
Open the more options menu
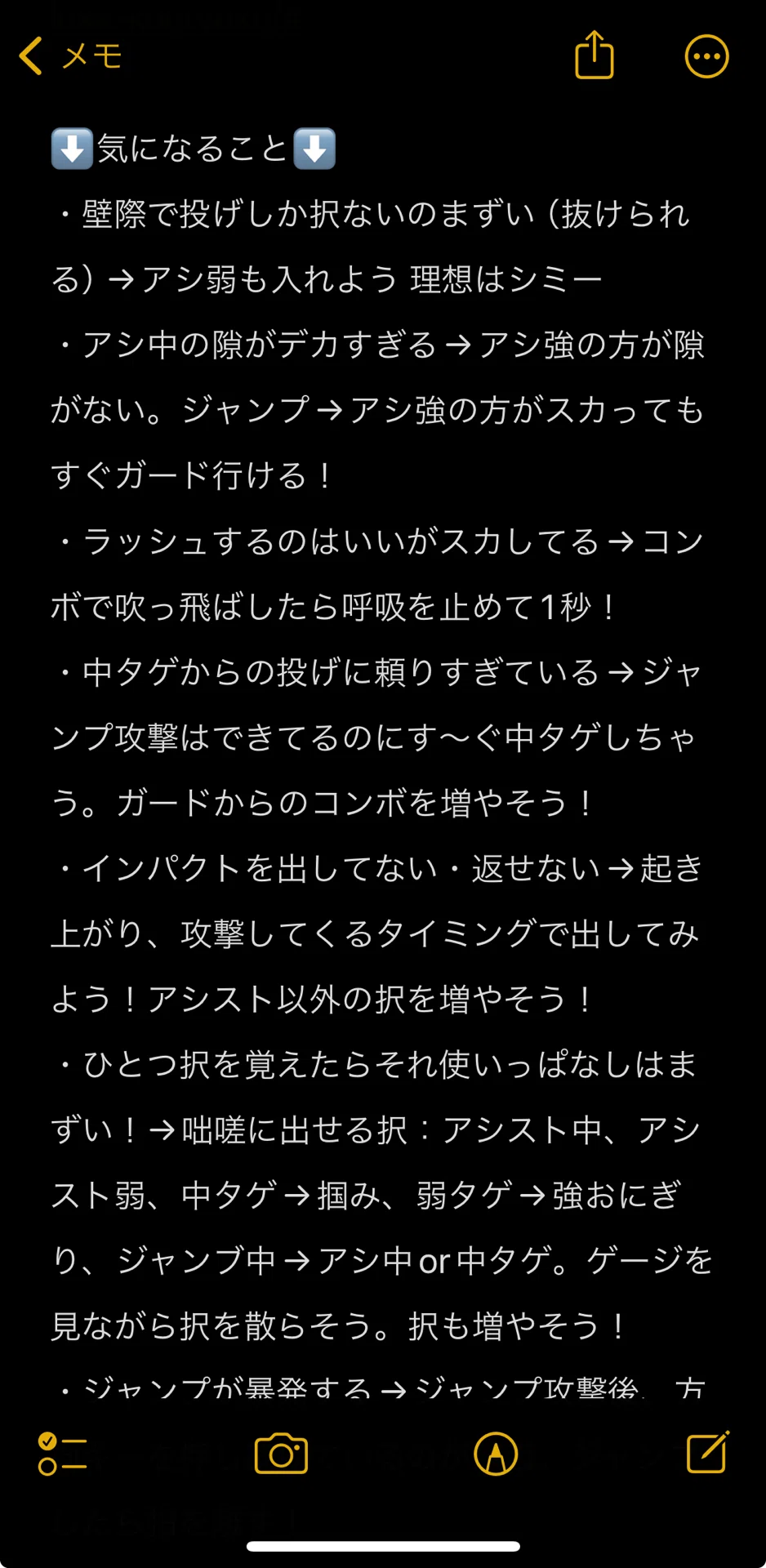[x=706, y=56]
